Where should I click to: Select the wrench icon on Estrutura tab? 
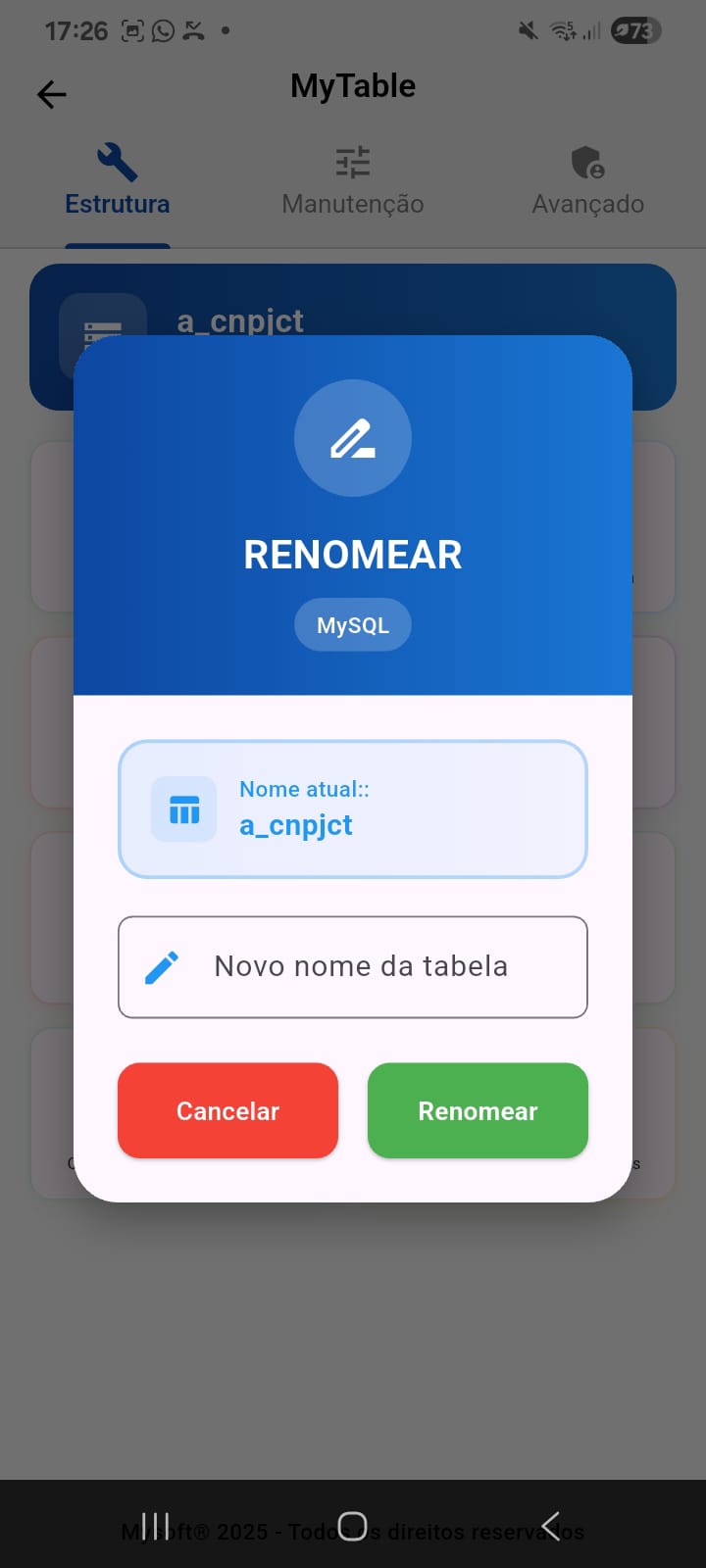[x=117, y=161]
